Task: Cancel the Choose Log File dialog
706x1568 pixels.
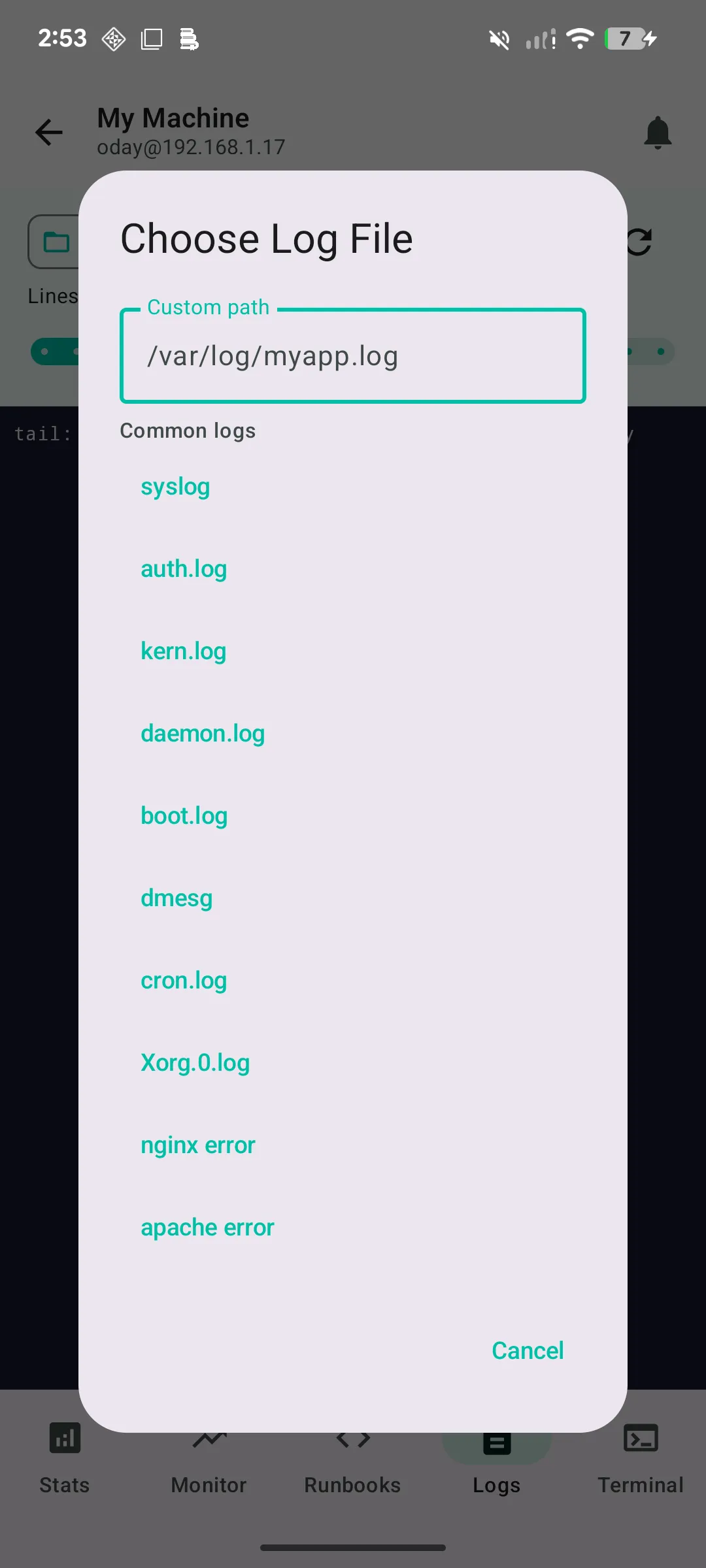Action: (527, 1350)
